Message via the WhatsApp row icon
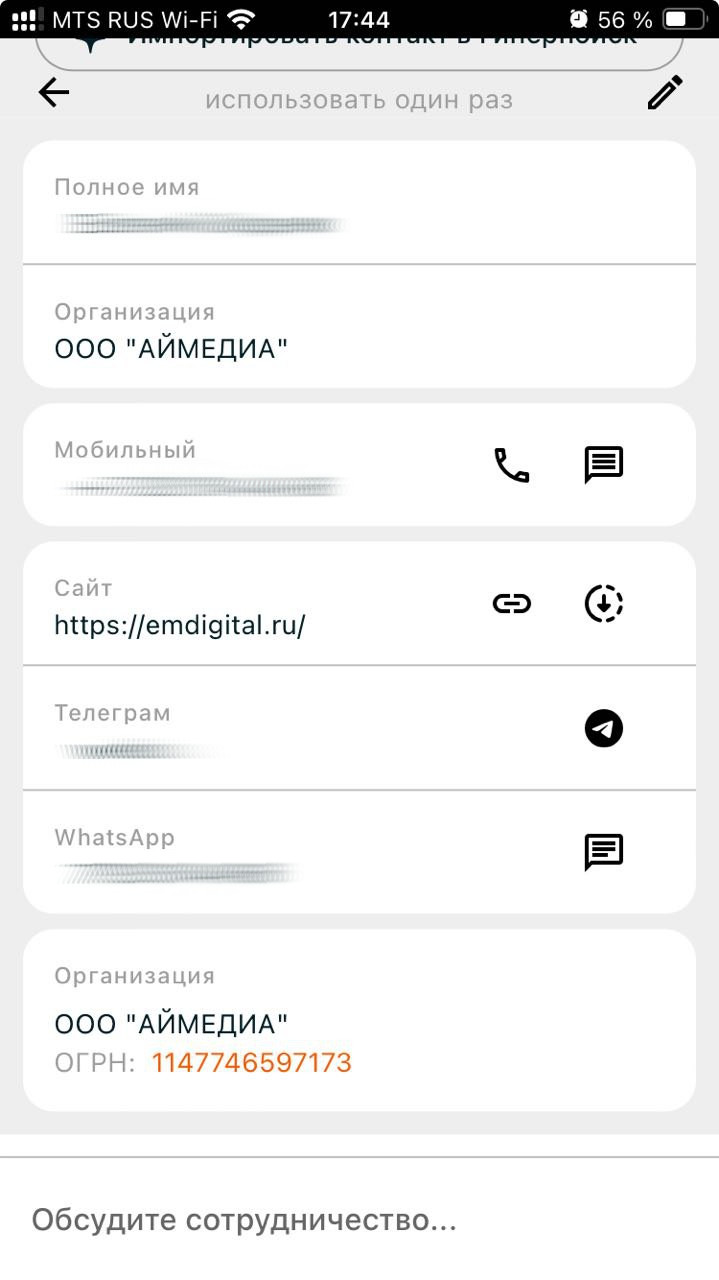 click(x=604, y=852)
